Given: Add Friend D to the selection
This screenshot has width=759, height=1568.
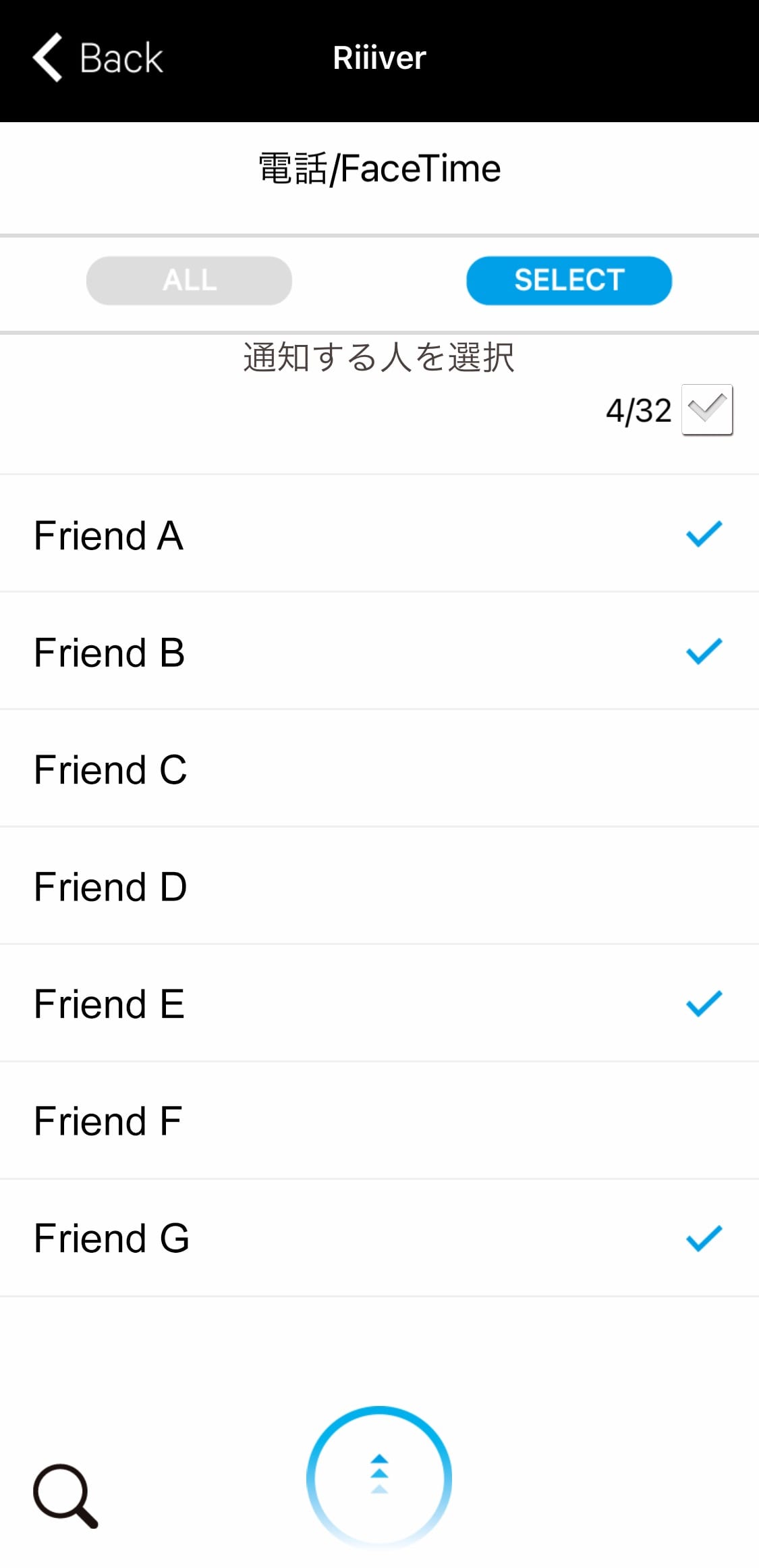Looking at the screenshot, I should click(379, 886).
